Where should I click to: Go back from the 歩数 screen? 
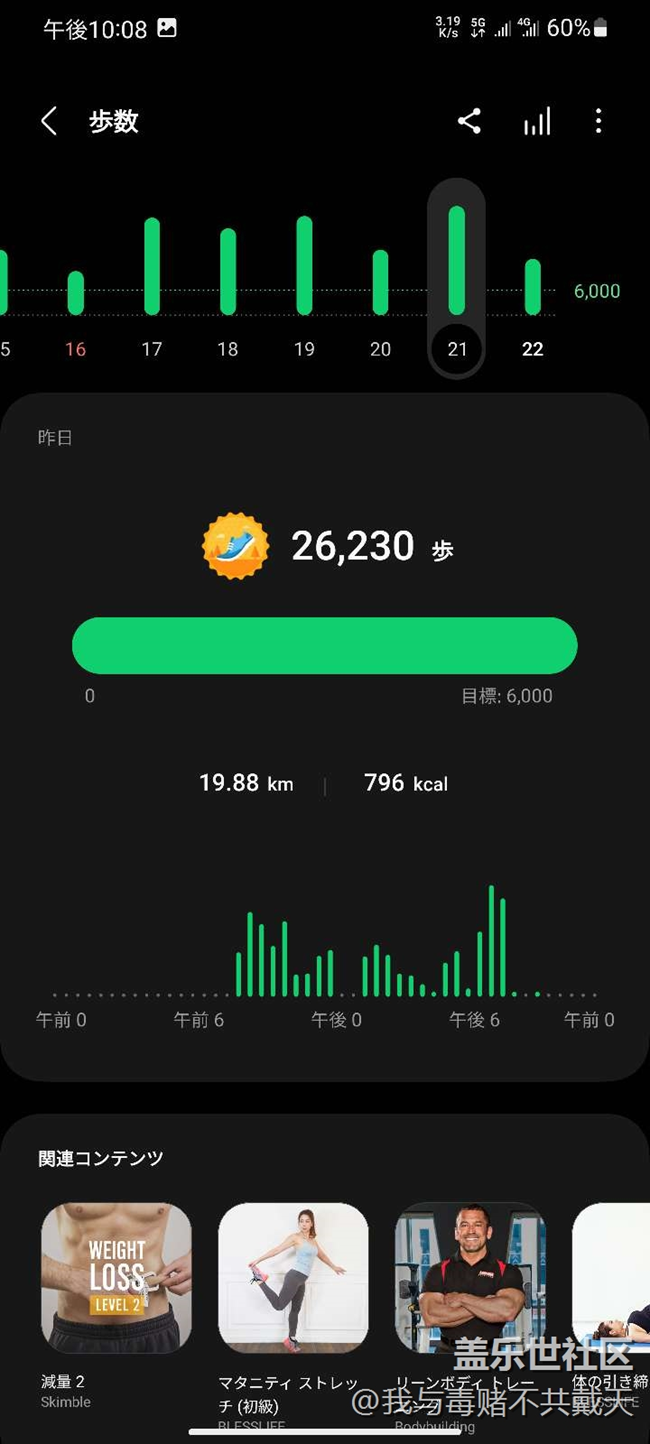pyautogui.click(x=48, y=122)
